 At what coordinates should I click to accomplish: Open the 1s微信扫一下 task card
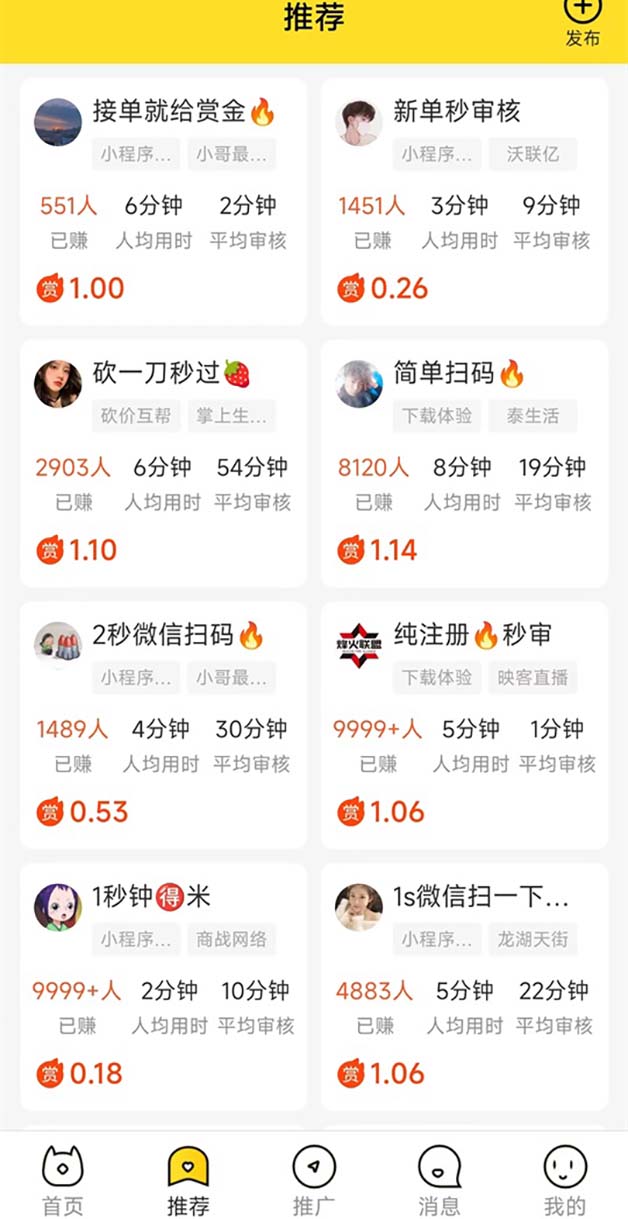[x=464, y=986]
